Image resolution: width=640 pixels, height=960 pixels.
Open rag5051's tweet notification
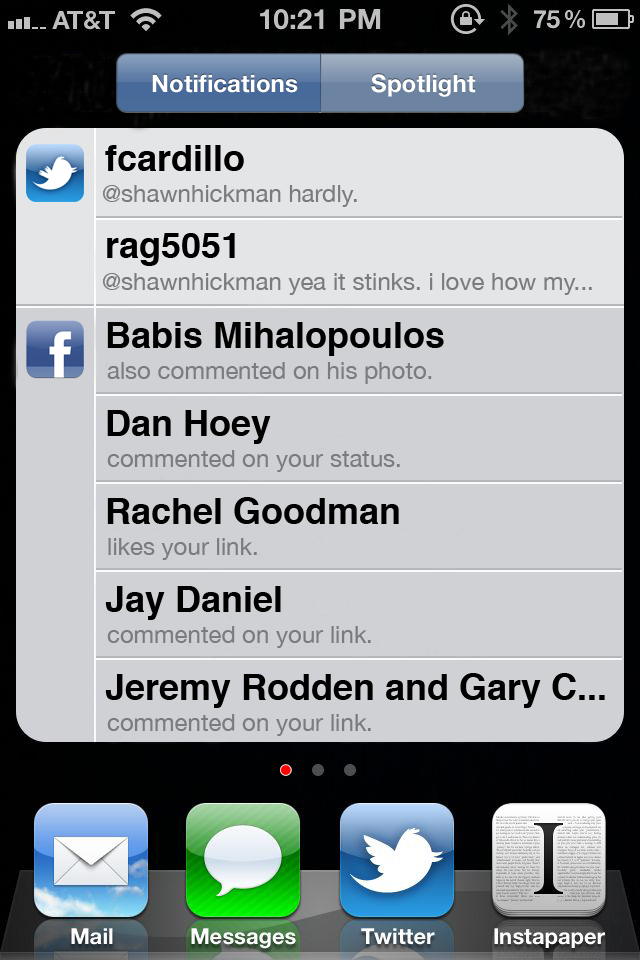coord(358,261)
